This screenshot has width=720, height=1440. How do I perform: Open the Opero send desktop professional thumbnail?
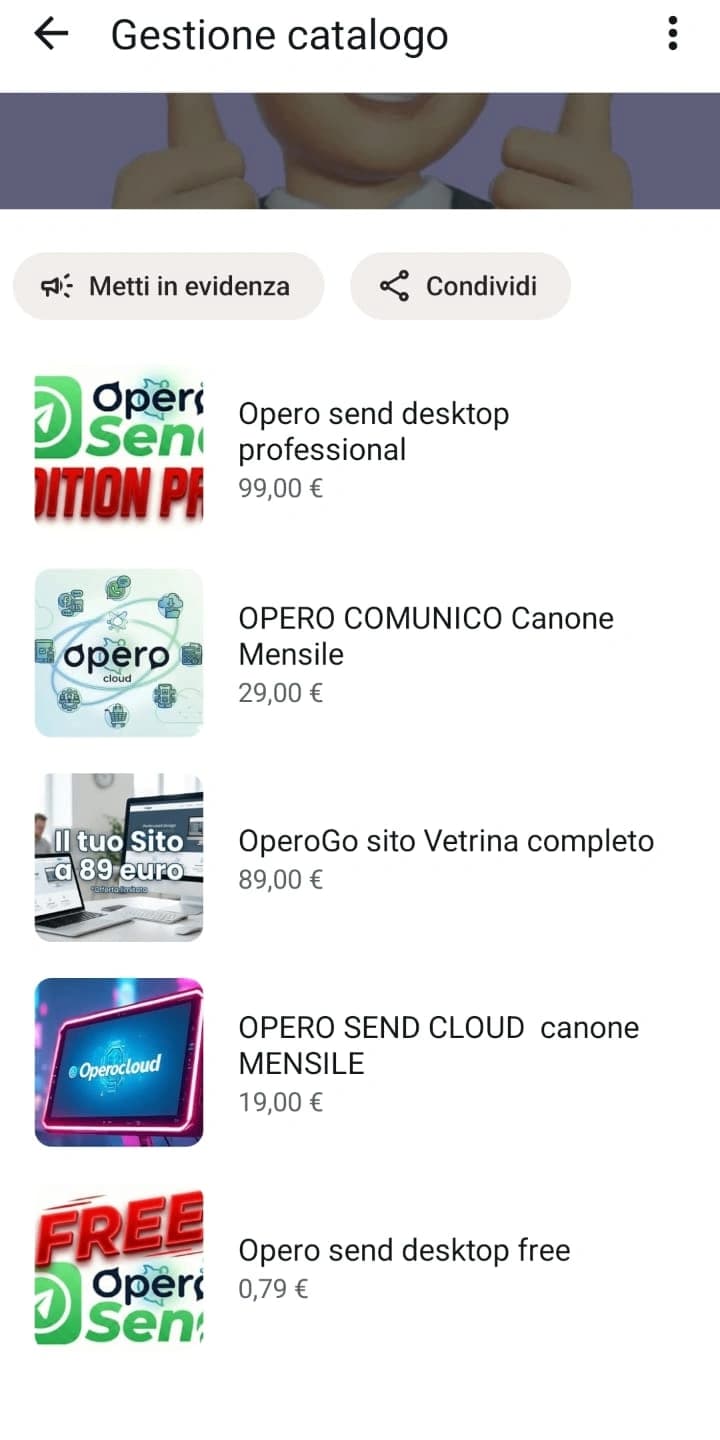pos(118,447)
